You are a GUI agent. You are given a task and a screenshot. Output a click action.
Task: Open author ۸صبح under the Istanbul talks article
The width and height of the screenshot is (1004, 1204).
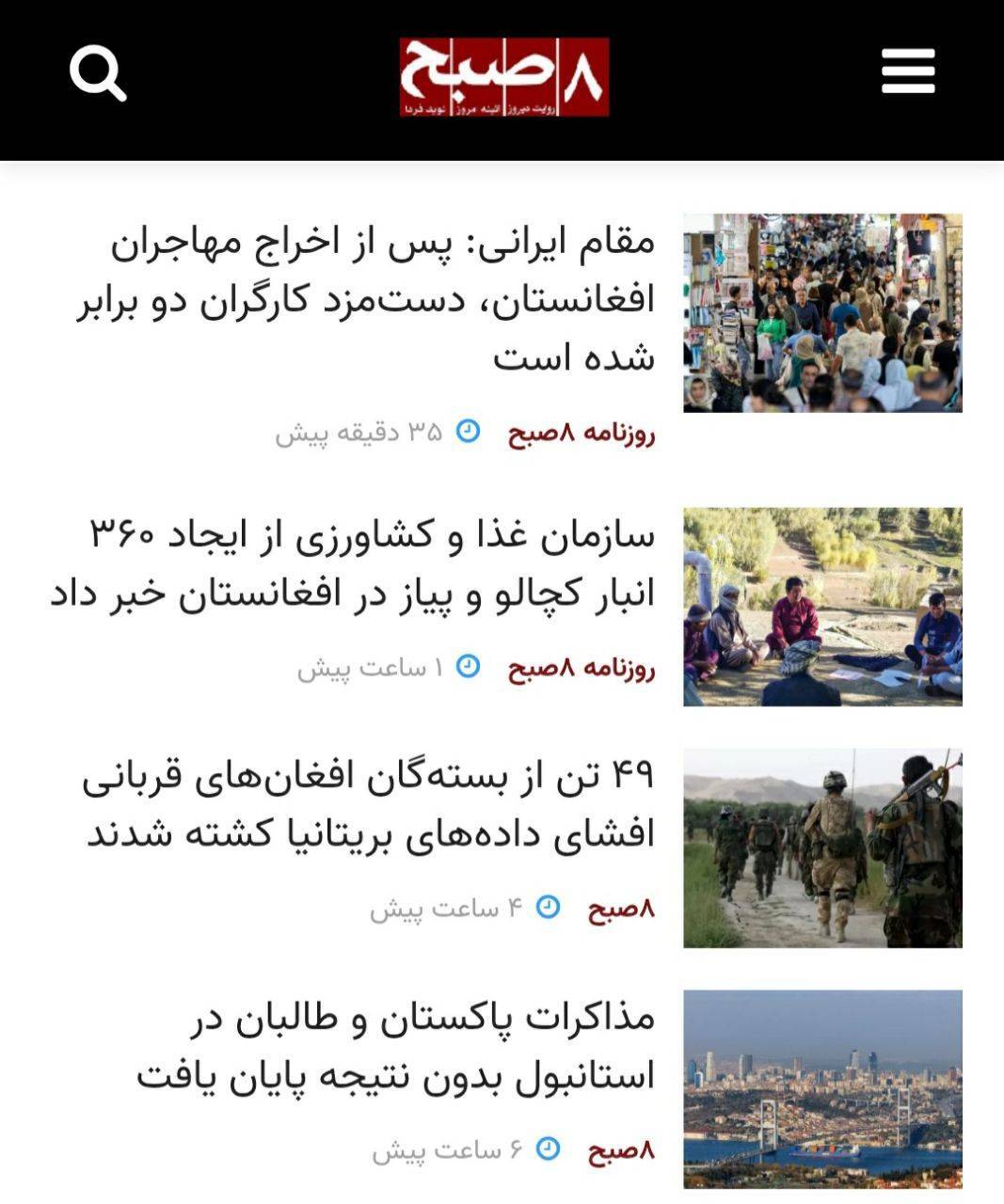[621, 1150]
